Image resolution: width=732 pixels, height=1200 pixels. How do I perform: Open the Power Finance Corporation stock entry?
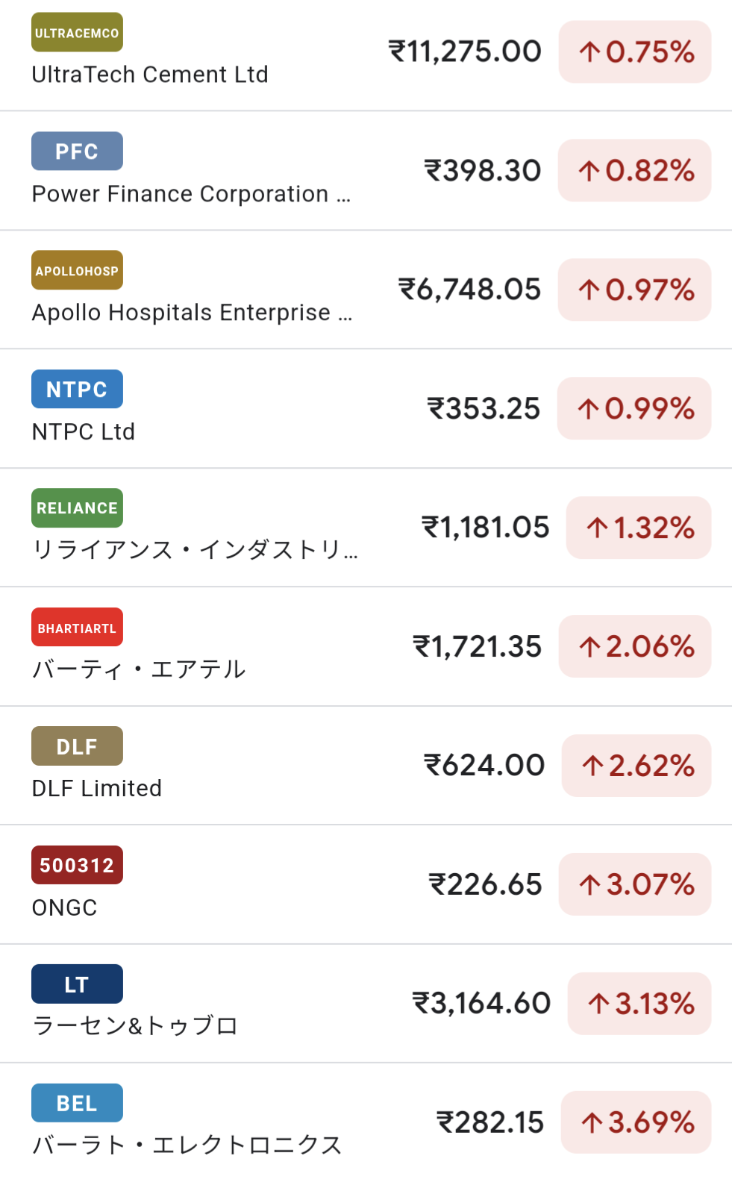[190, 193]
